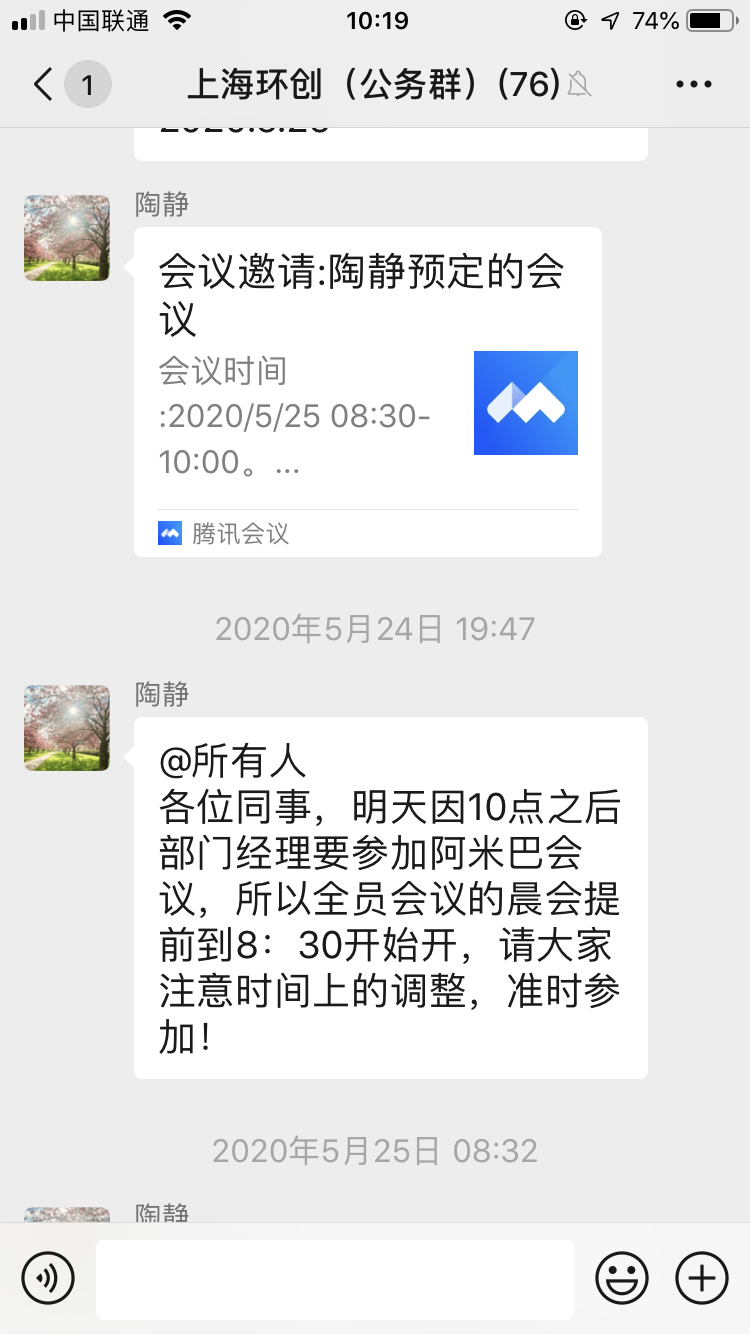
Task: Open the emoji picker
Action: [622, 1278]
